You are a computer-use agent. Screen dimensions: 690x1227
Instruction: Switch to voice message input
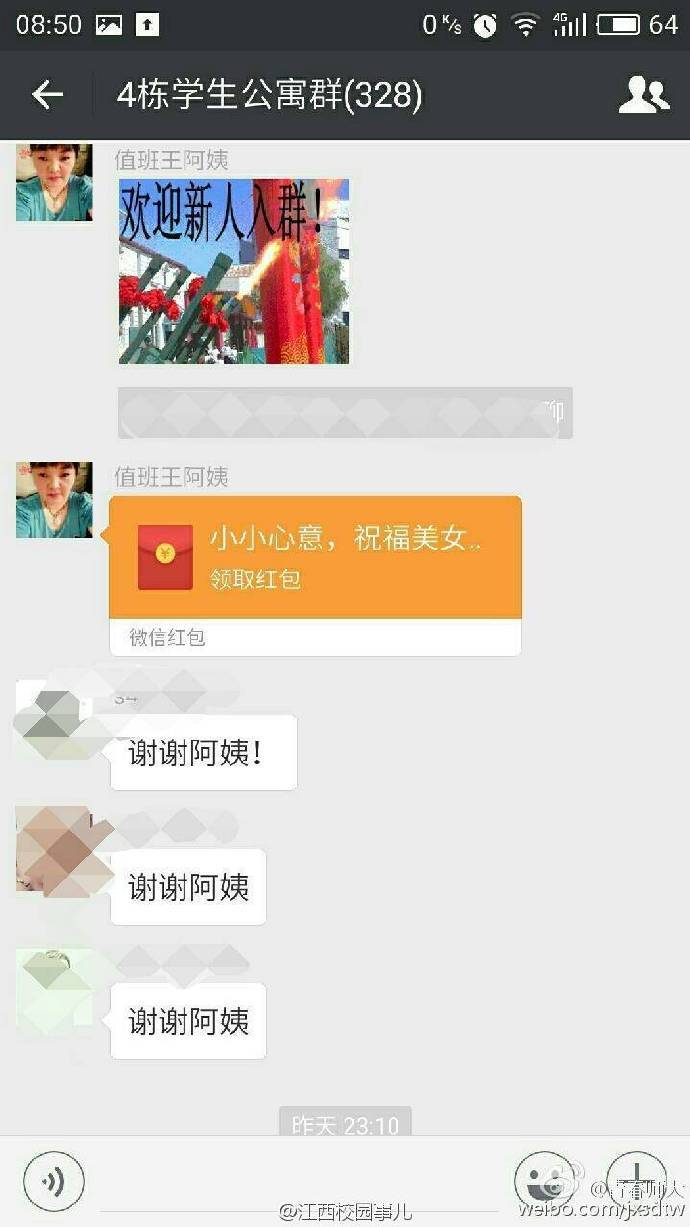pos(54,1181)
